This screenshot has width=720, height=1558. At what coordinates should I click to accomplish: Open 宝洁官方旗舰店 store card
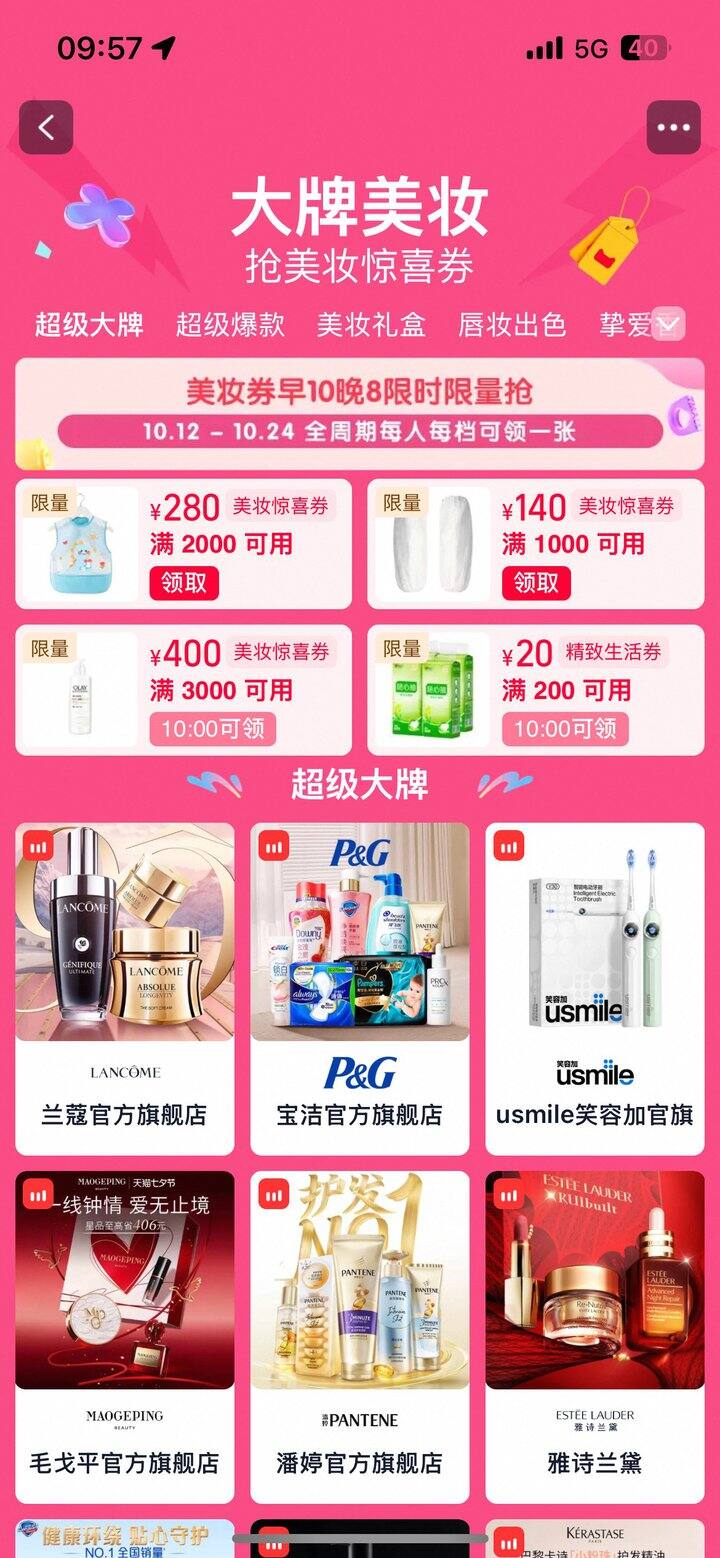[x=360, y=989]
